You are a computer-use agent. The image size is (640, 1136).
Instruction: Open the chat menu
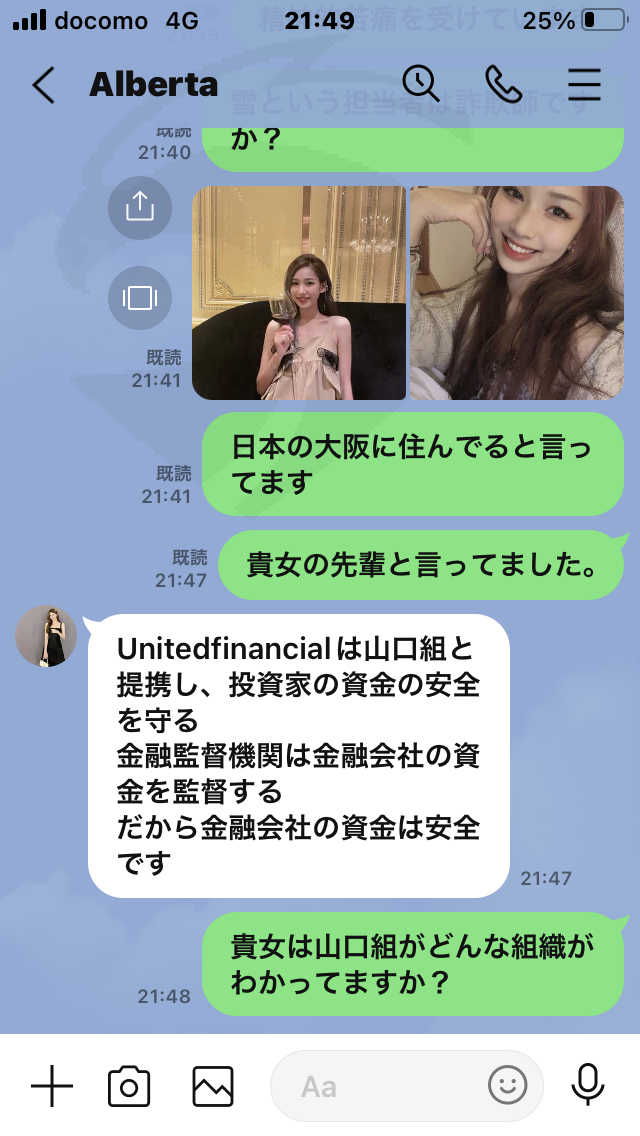[x=584, y=84]
